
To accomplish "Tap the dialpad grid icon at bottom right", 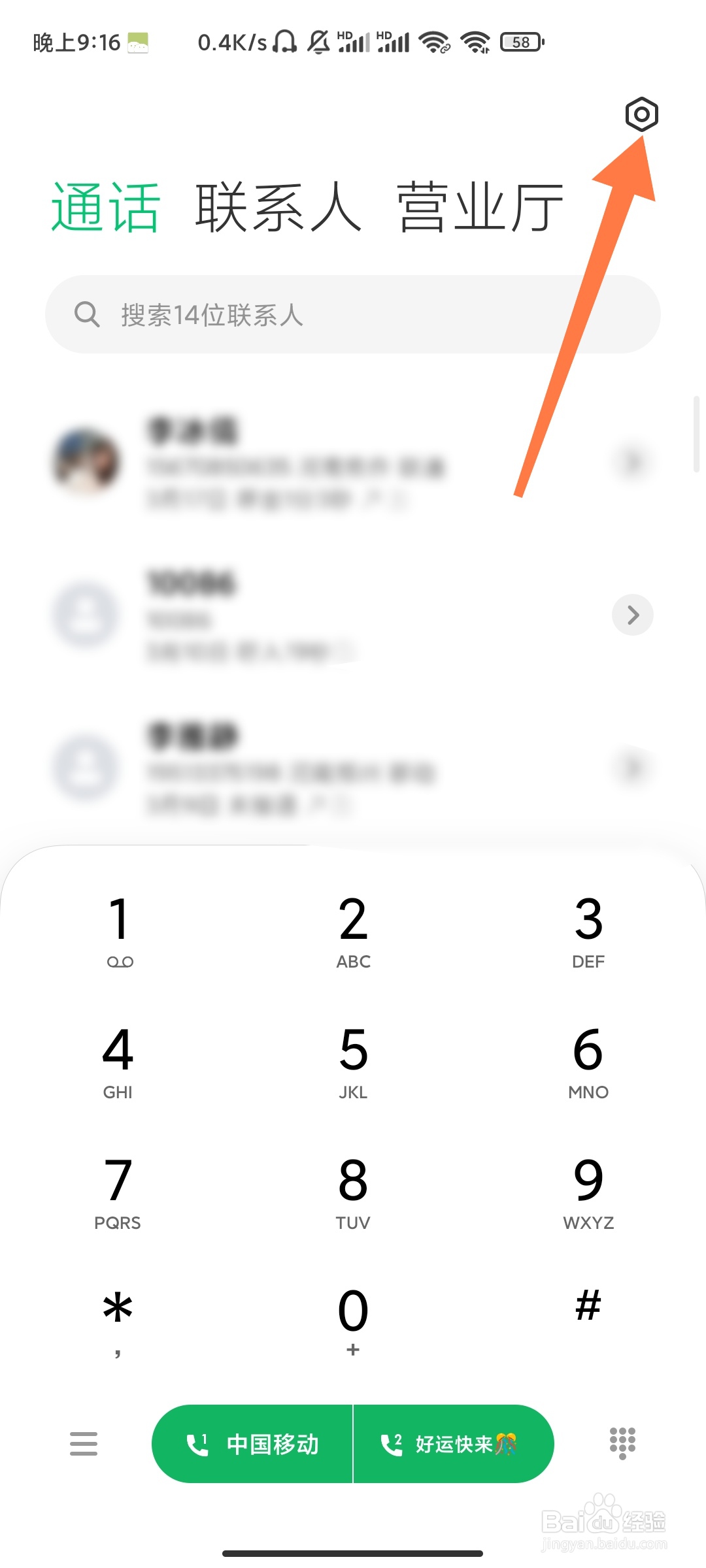I will point(622,1444).
